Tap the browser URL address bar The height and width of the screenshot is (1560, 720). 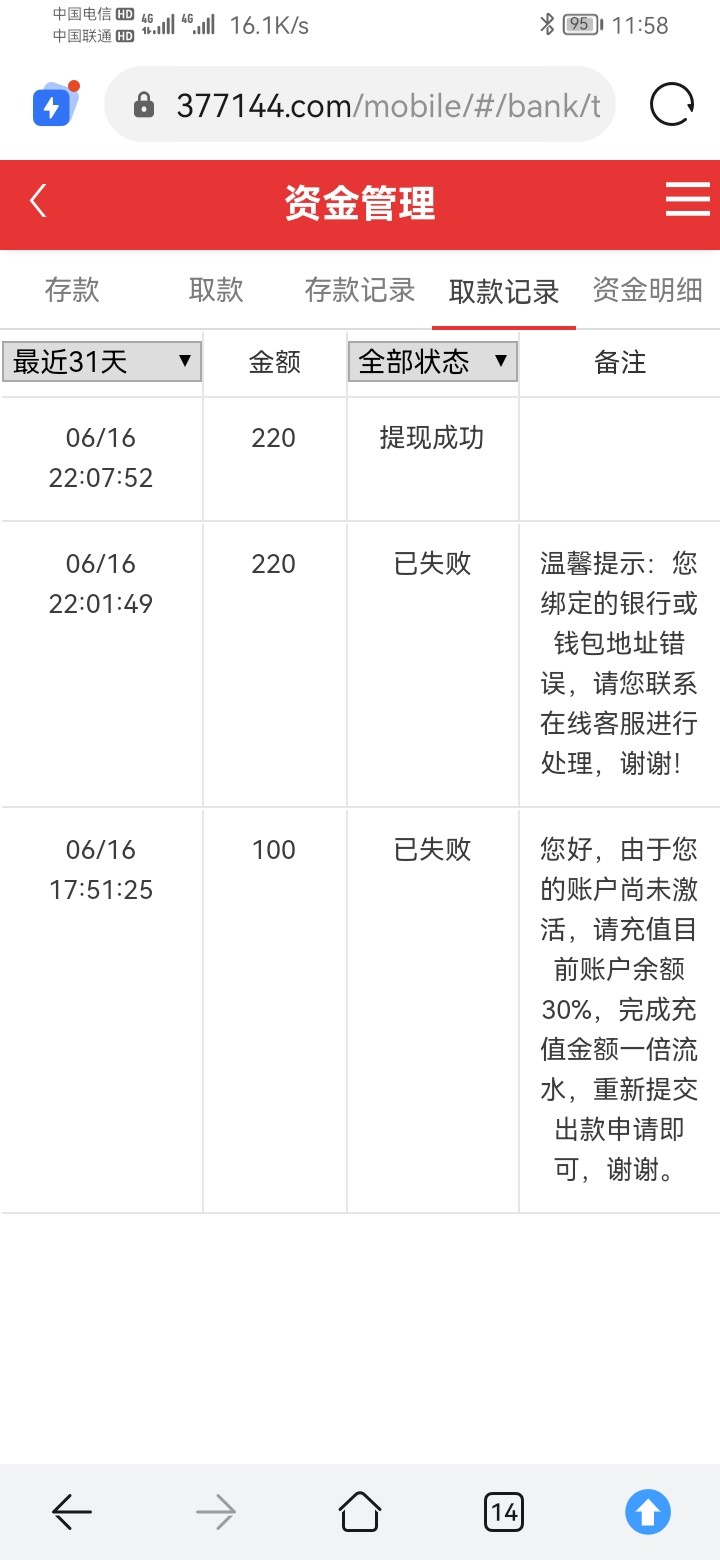[360, 104]
